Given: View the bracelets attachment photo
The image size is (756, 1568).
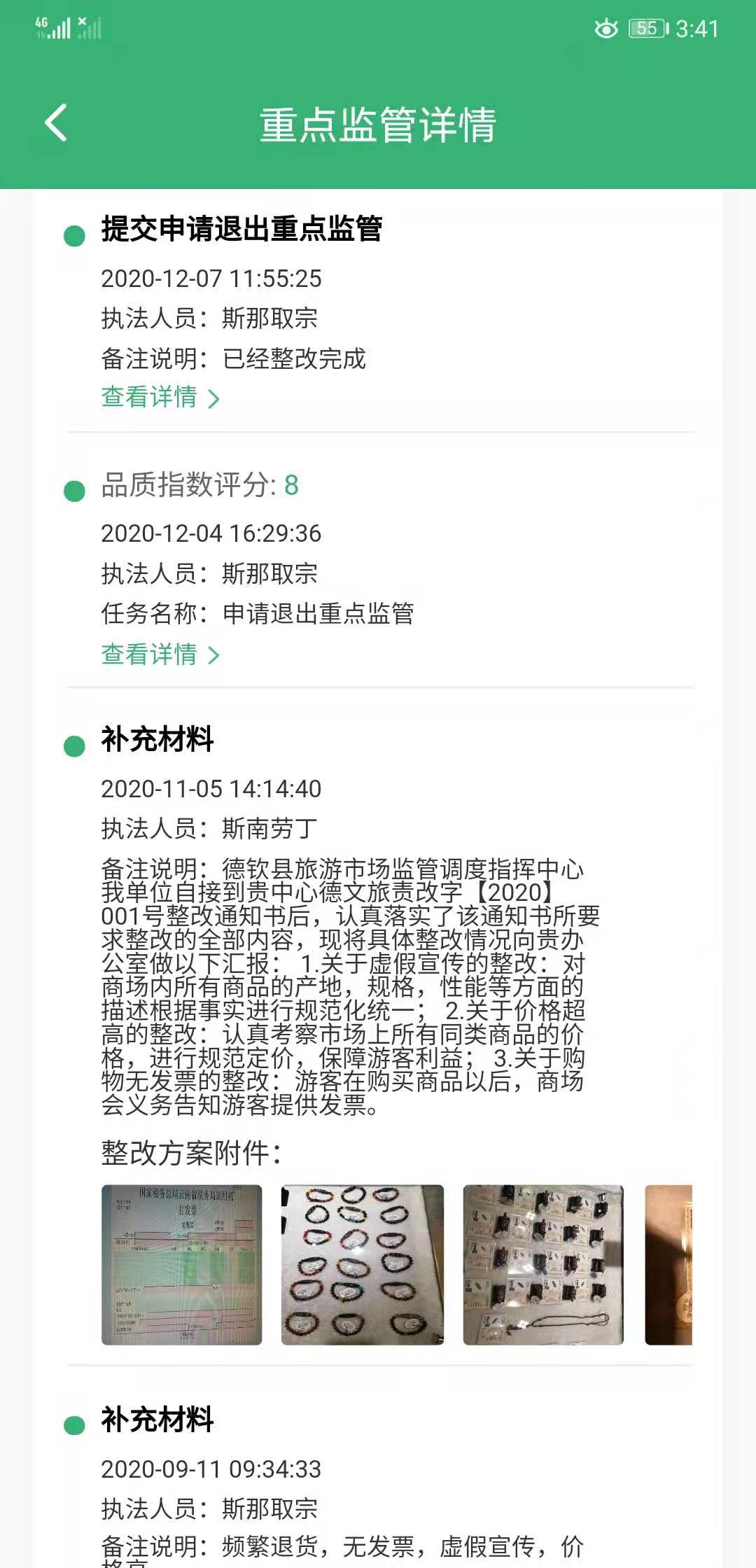Looking at the screenshot, I should (x=362, y=1264).
